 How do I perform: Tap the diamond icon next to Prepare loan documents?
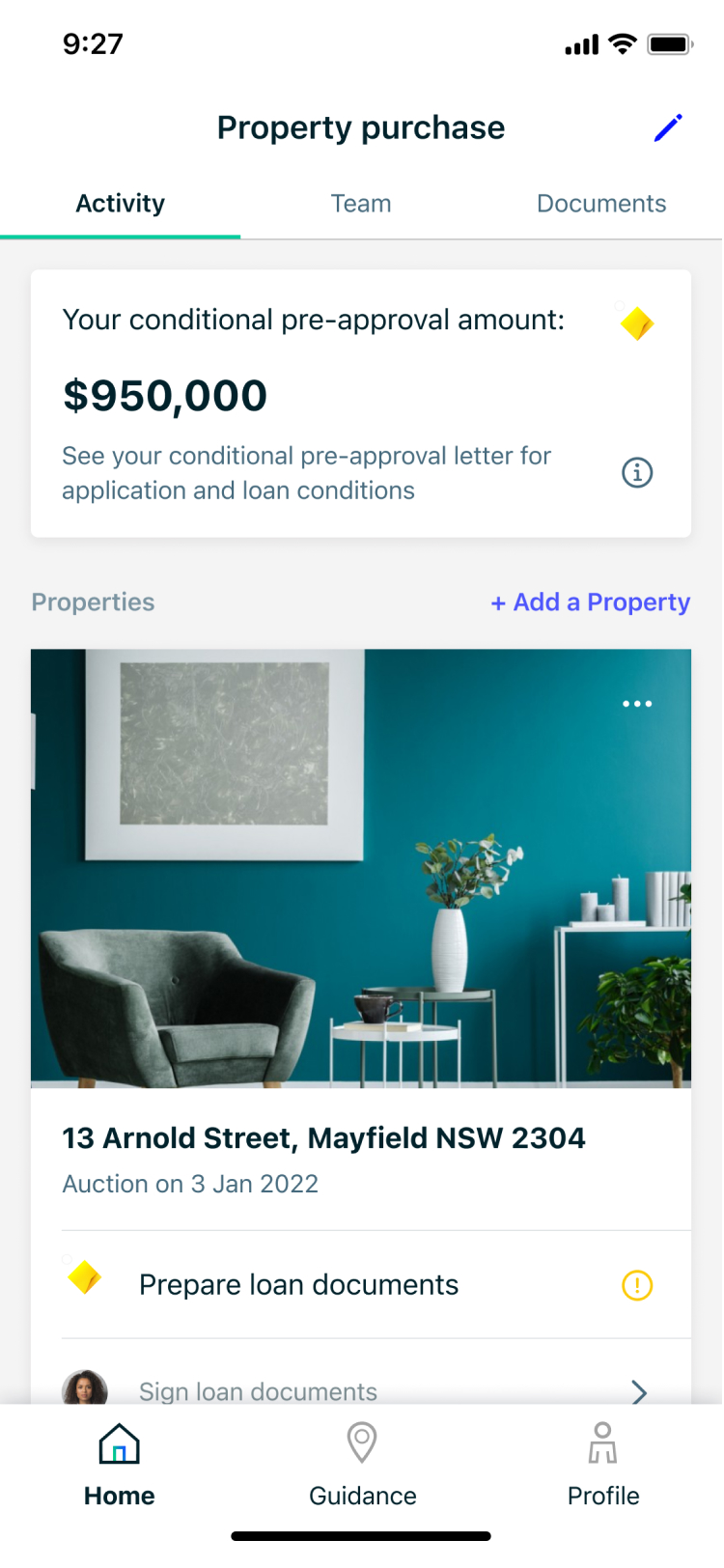coord(86,1276)
